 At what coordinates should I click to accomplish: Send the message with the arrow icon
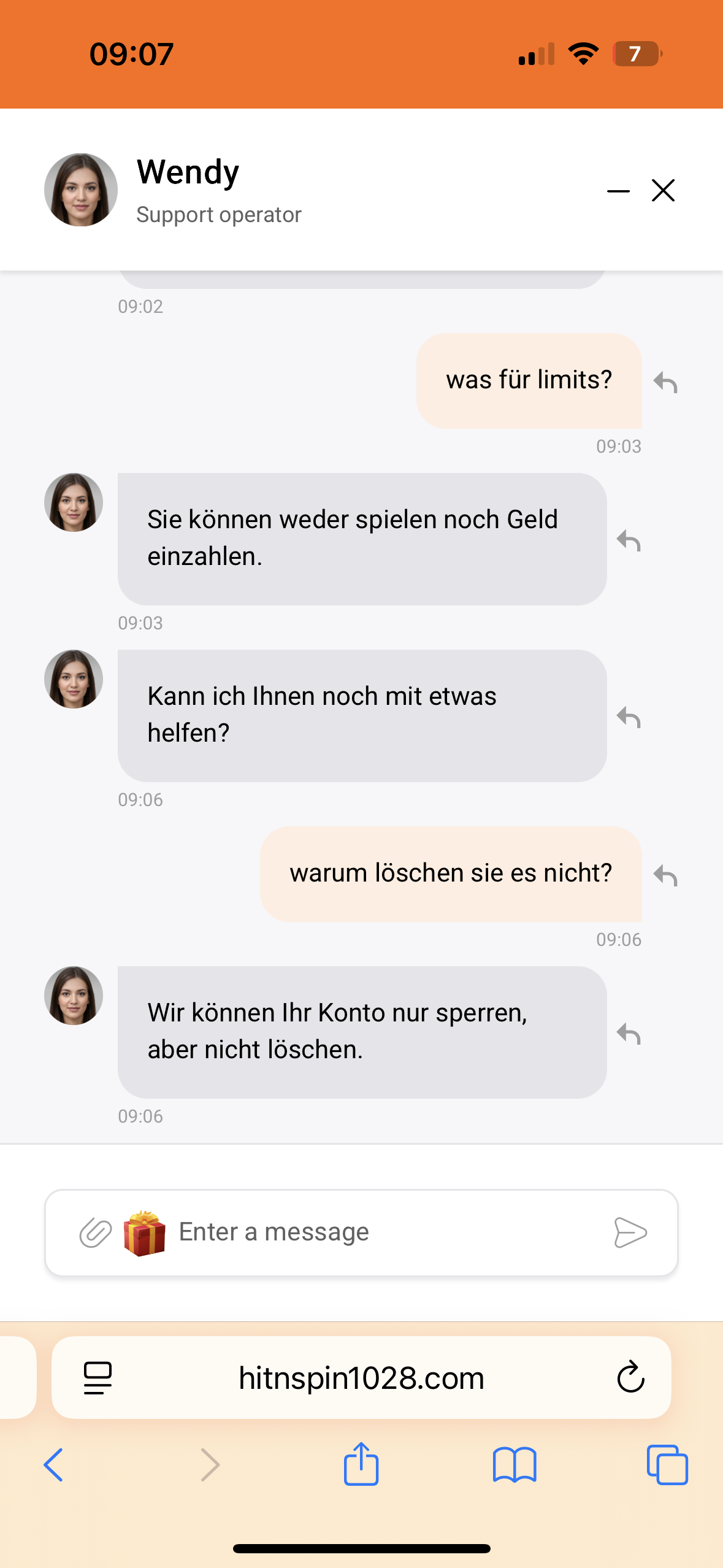[x=630, y=1232]
